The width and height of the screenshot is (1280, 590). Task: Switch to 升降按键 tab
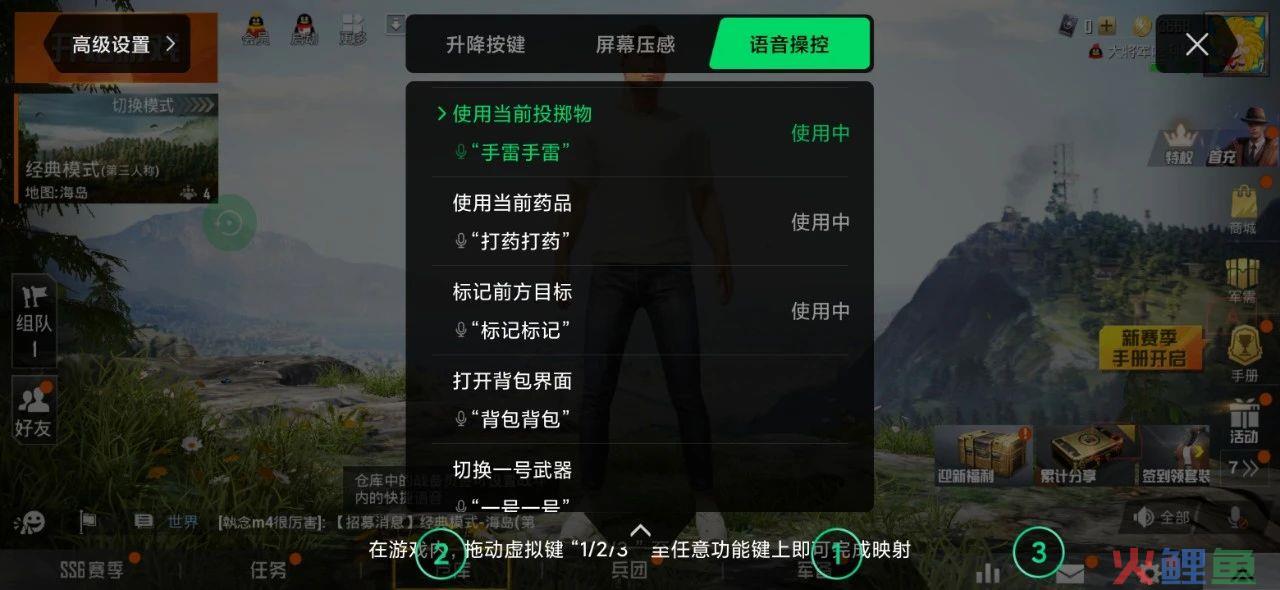click(485, 44)
